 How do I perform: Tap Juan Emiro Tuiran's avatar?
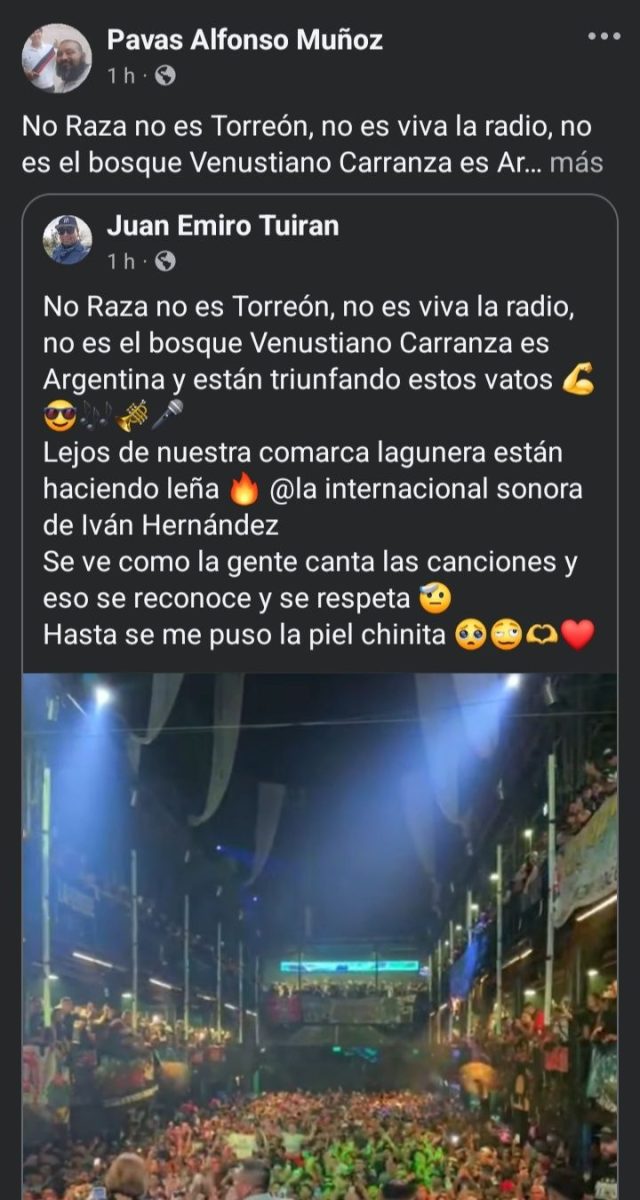point(67,240)
